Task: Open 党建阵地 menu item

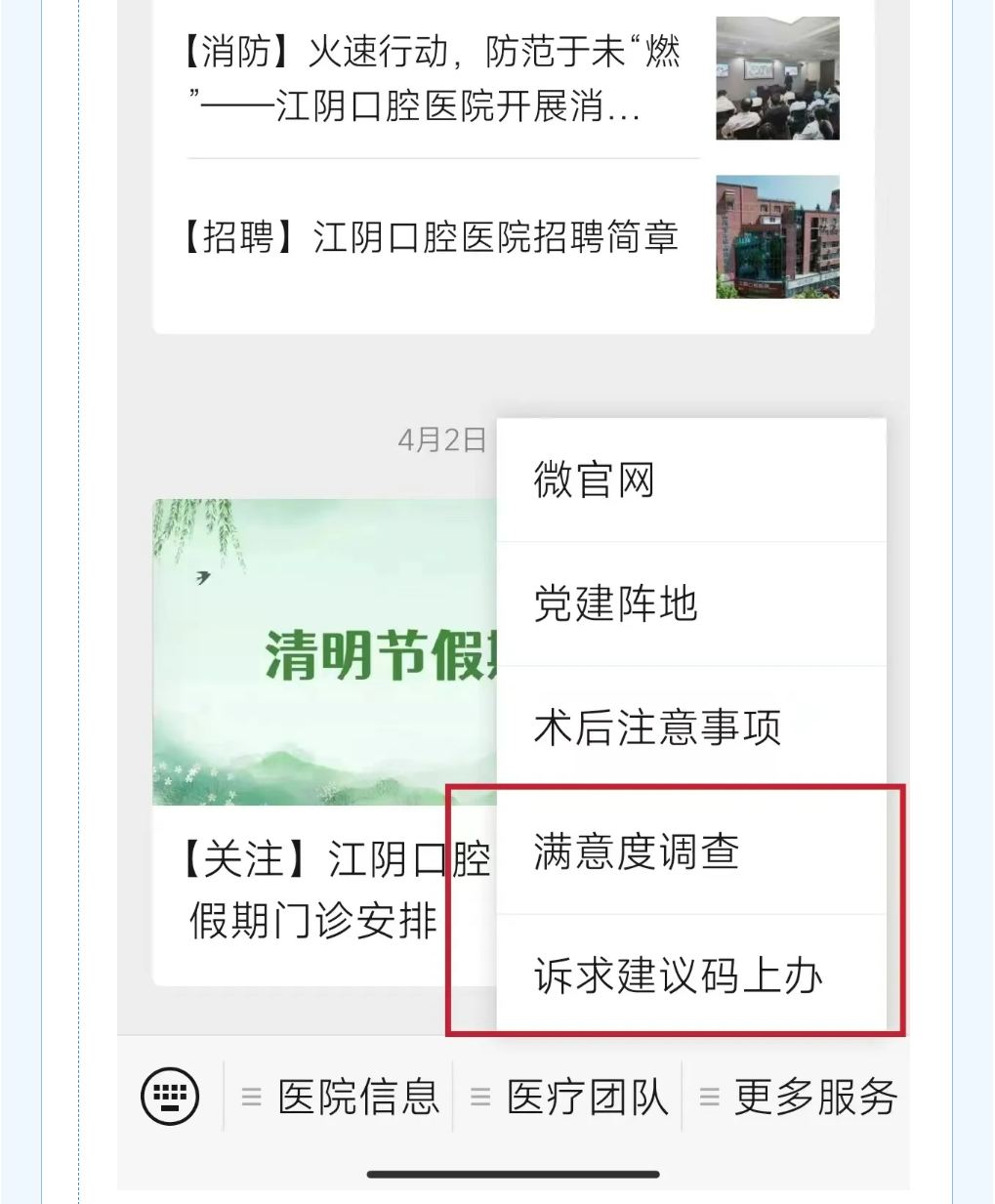Action: (x=690, y=603)
